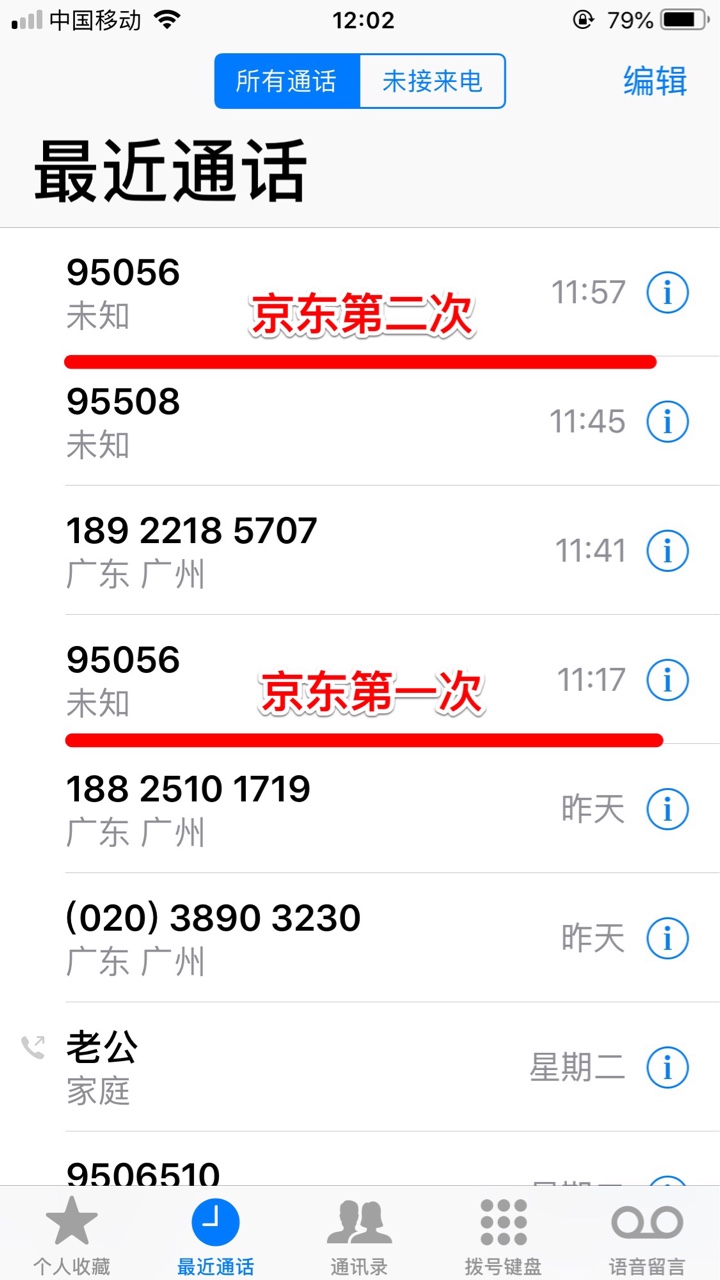720x1280 pixels.
Task: Switch to the 通讯录 tab
Action: [359, 1235]
